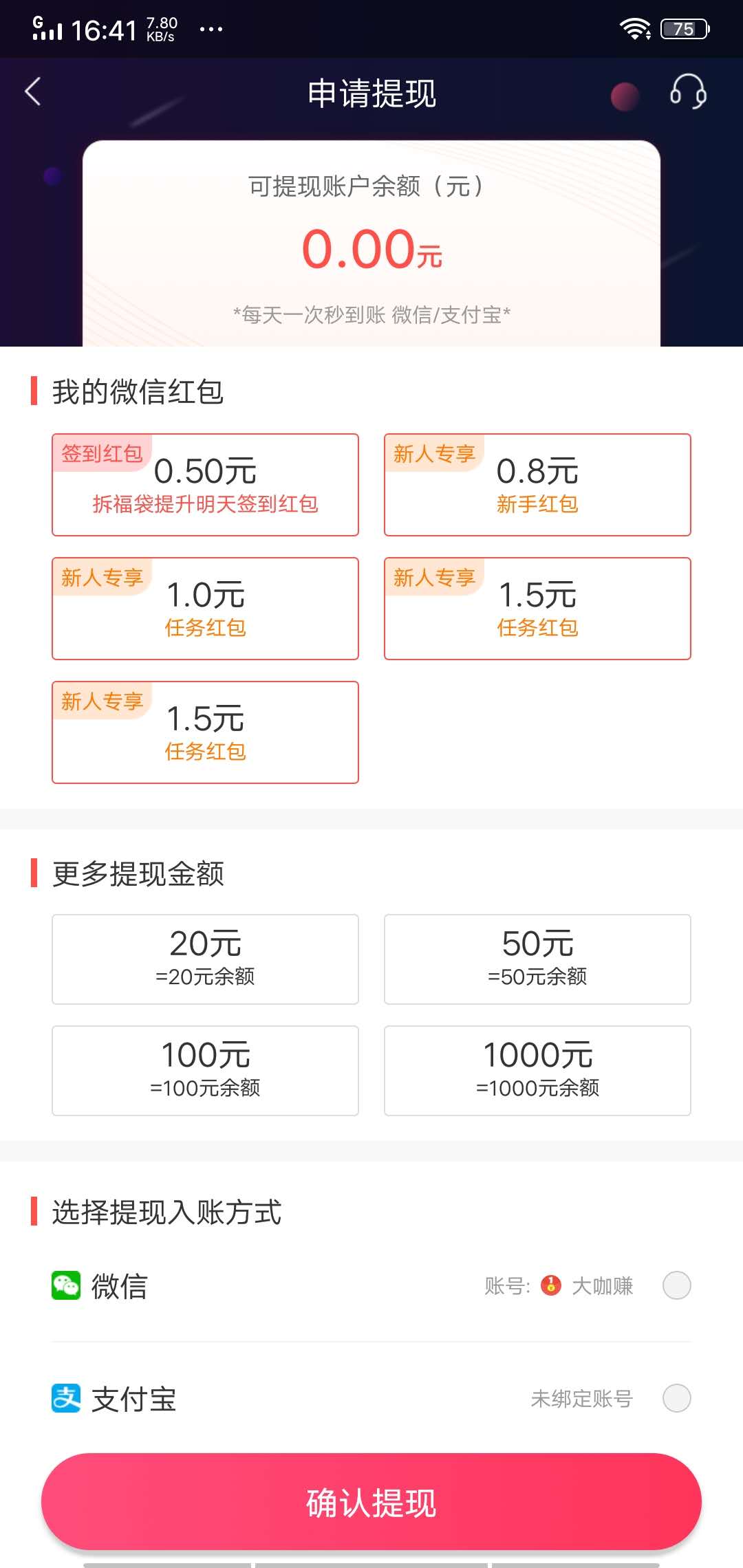The image size is (743, 1568).
Task: Choose the 1000元 withdrawal amount
Action: tap(537, 1071)
